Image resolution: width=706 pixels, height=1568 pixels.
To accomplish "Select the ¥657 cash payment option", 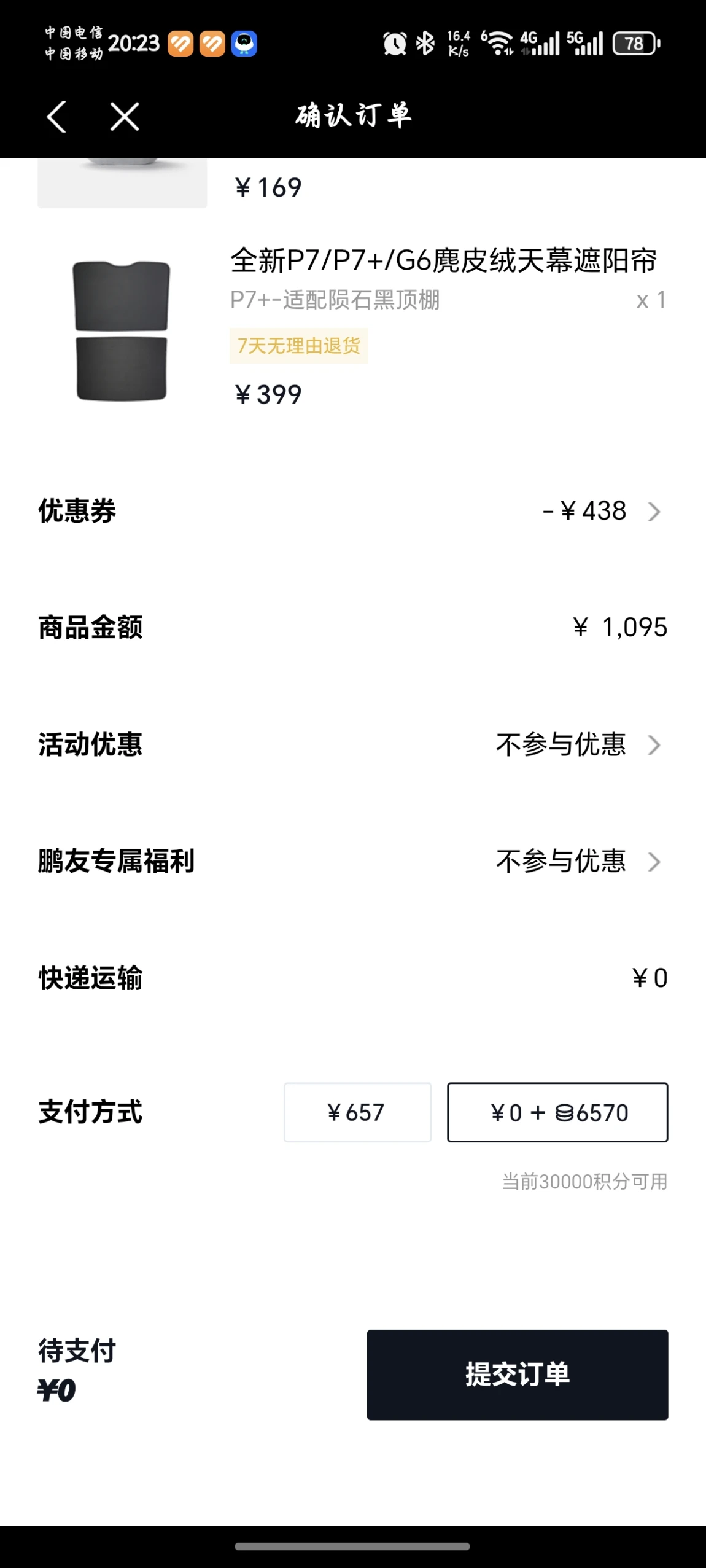I will [x=357, y=1112].
